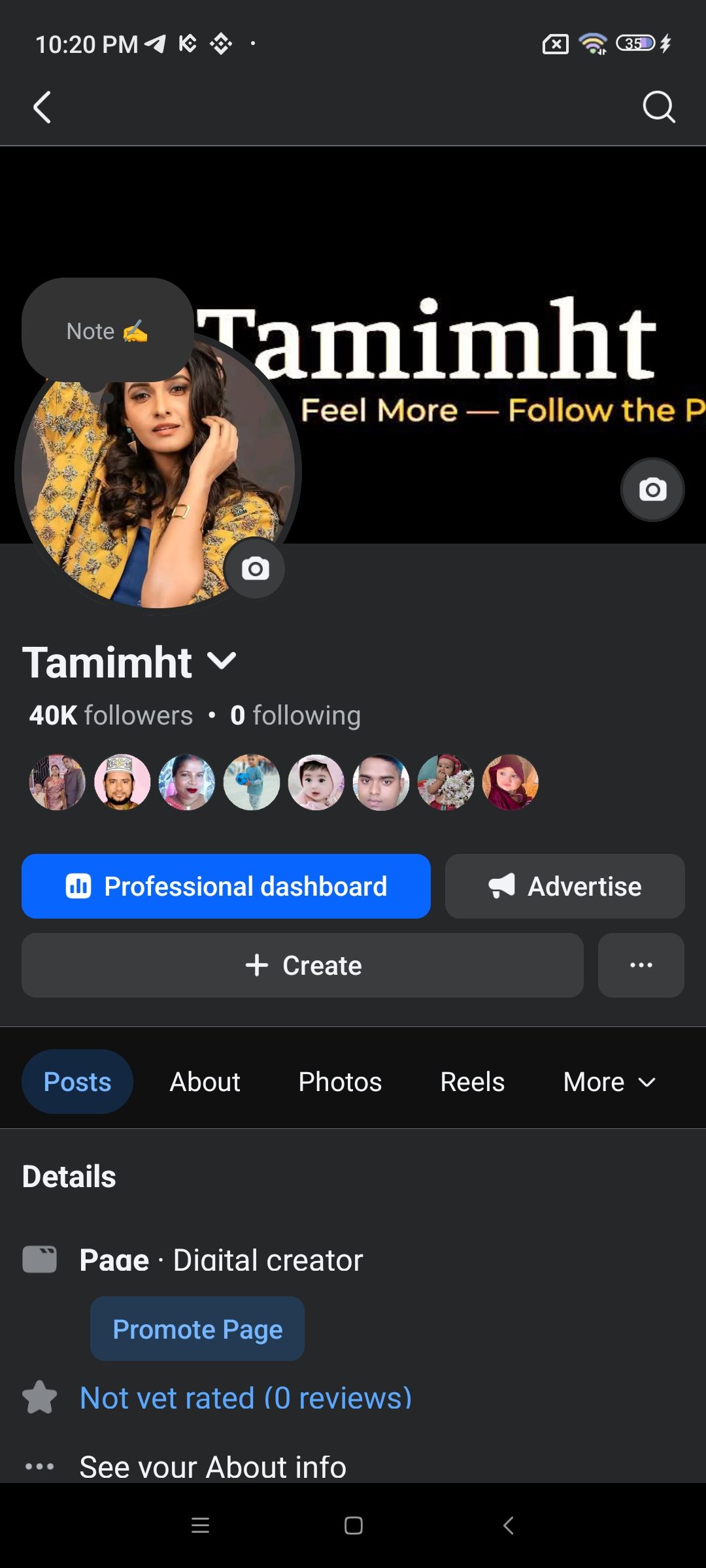This screenshot has width=706, height=1568.
Task: Open Not yet rated reviews link
Action: click(x=246, y=1398)
